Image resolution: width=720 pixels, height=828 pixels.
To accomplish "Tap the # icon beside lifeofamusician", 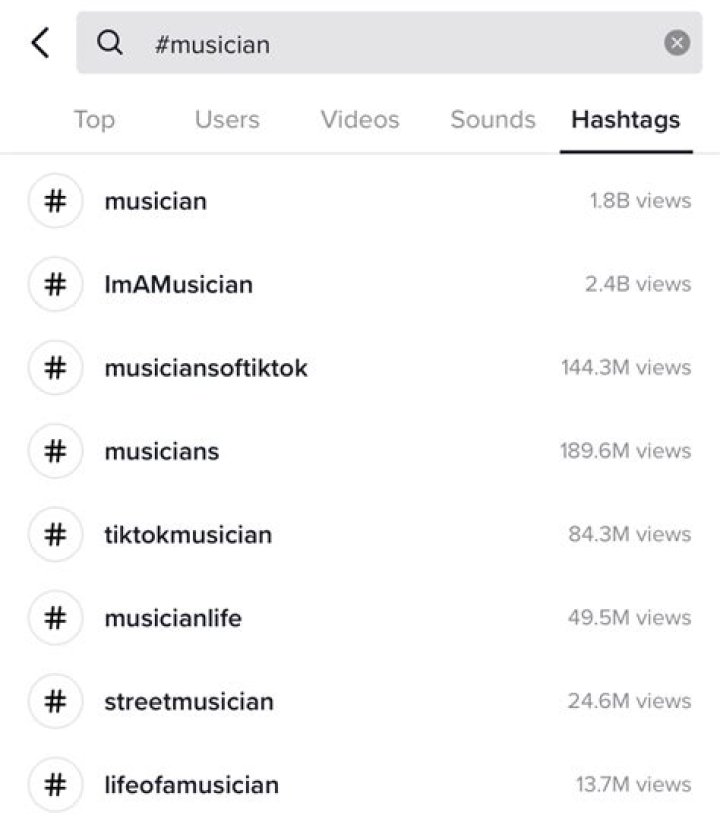I will 55,785.
